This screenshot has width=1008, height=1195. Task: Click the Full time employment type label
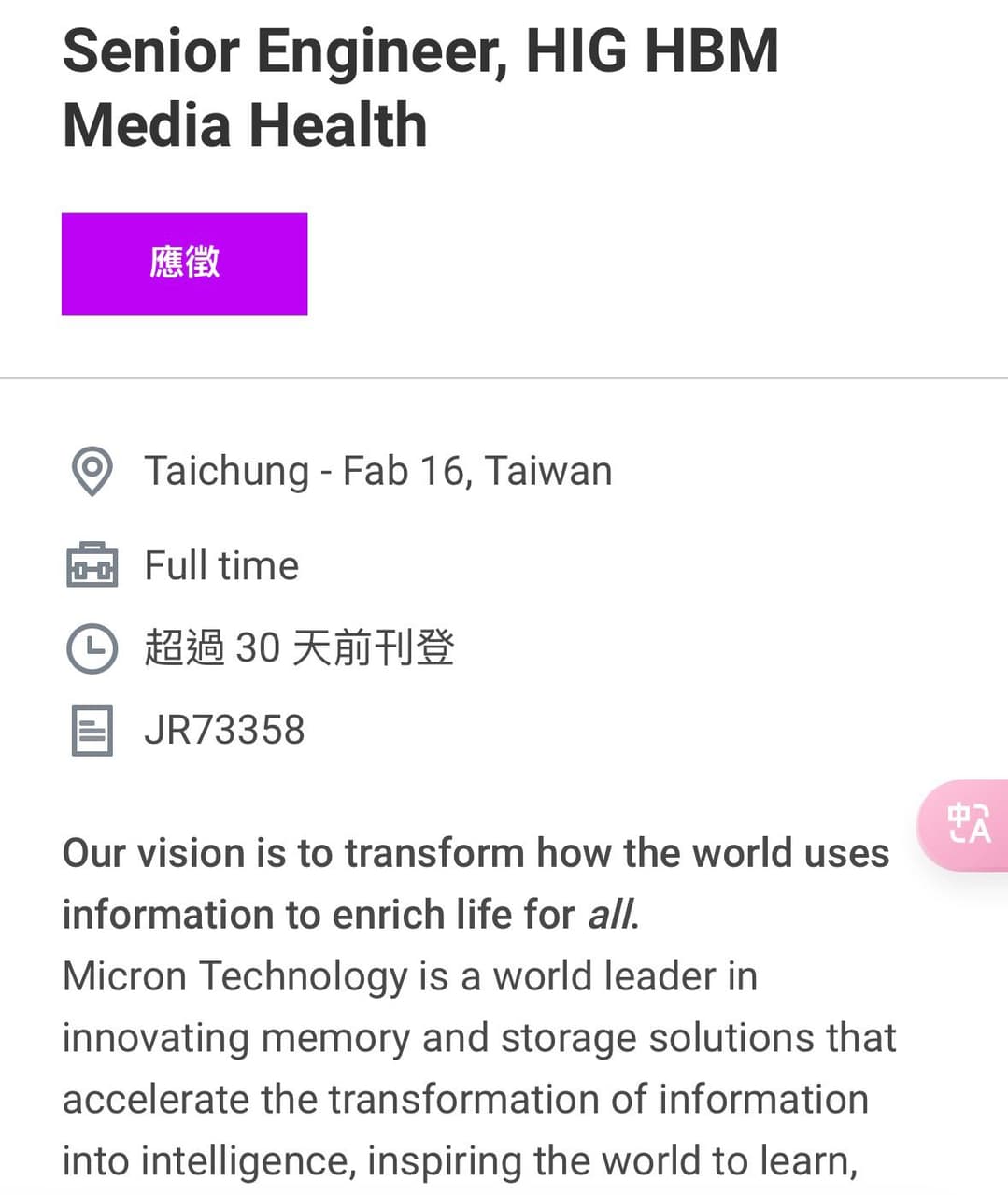point(220,565)
